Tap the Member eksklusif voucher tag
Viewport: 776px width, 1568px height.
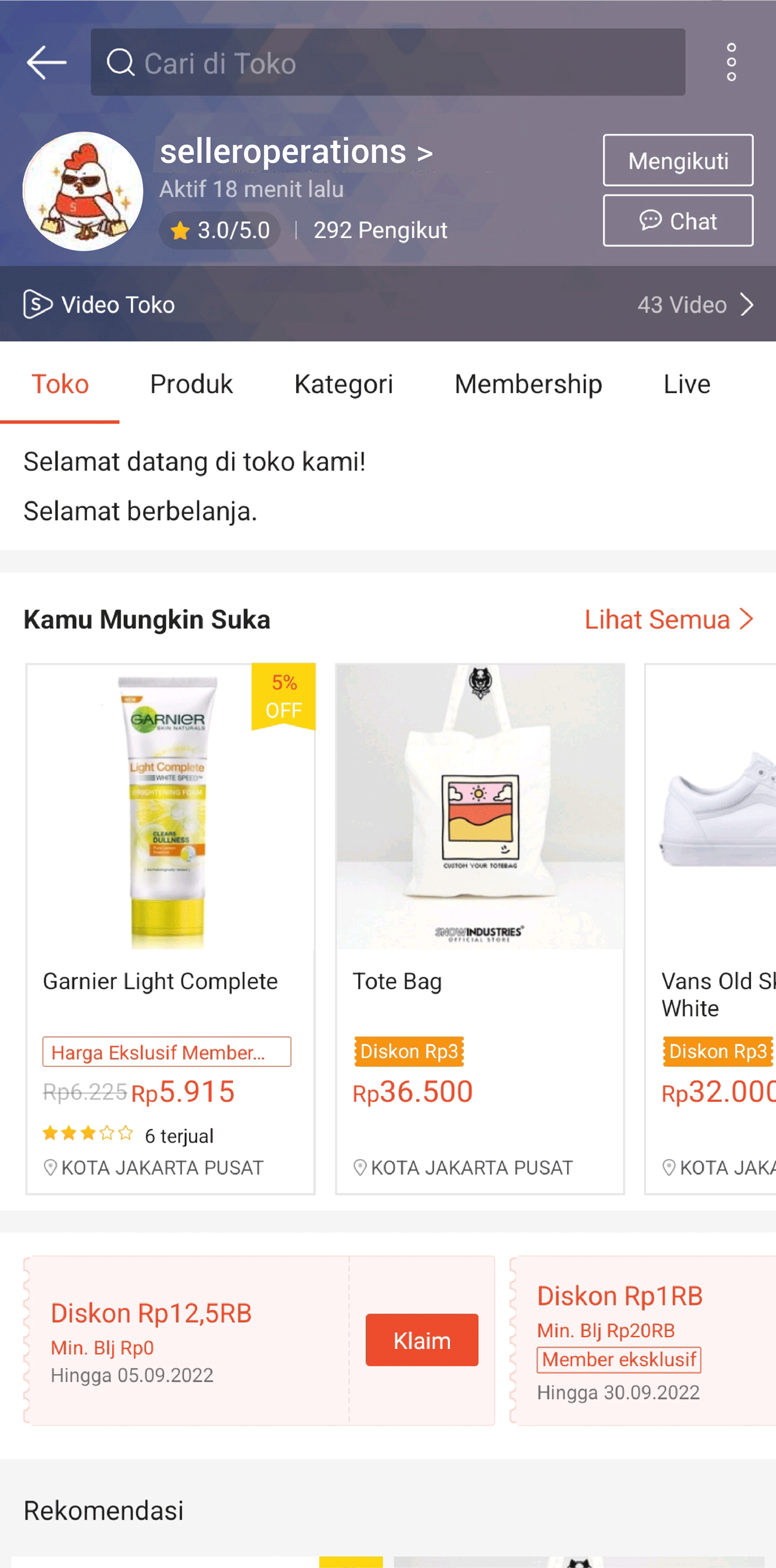(618, 1360)
